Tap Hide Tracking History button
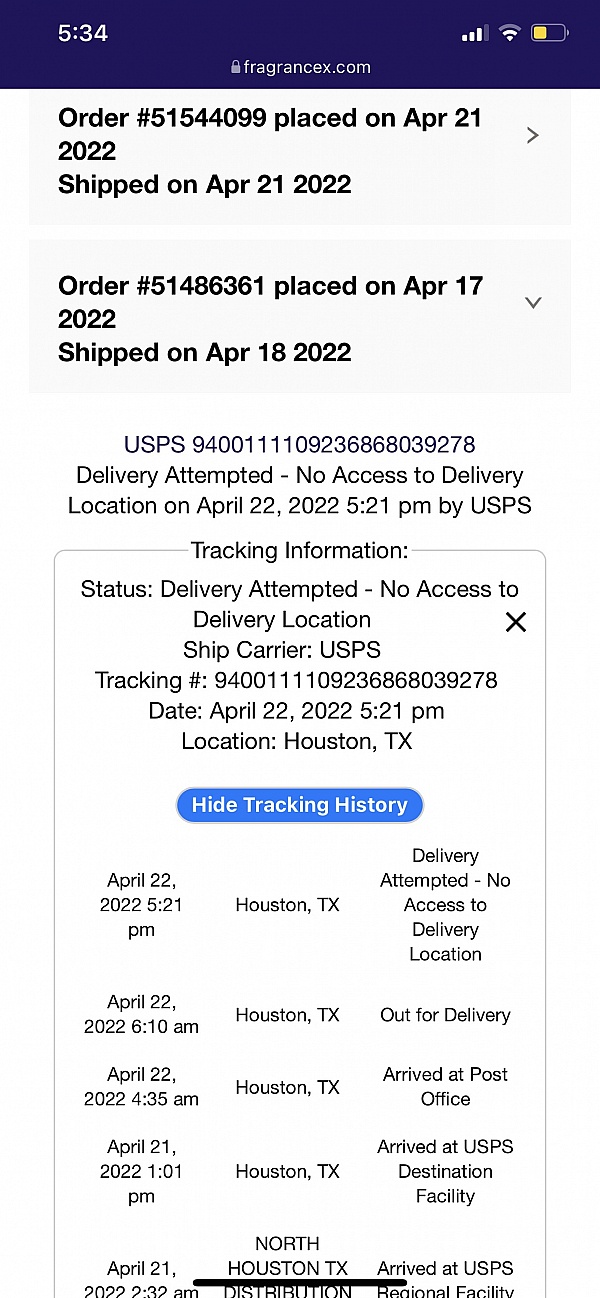This screenshot has width=600, height=1298. coord(299,805)
